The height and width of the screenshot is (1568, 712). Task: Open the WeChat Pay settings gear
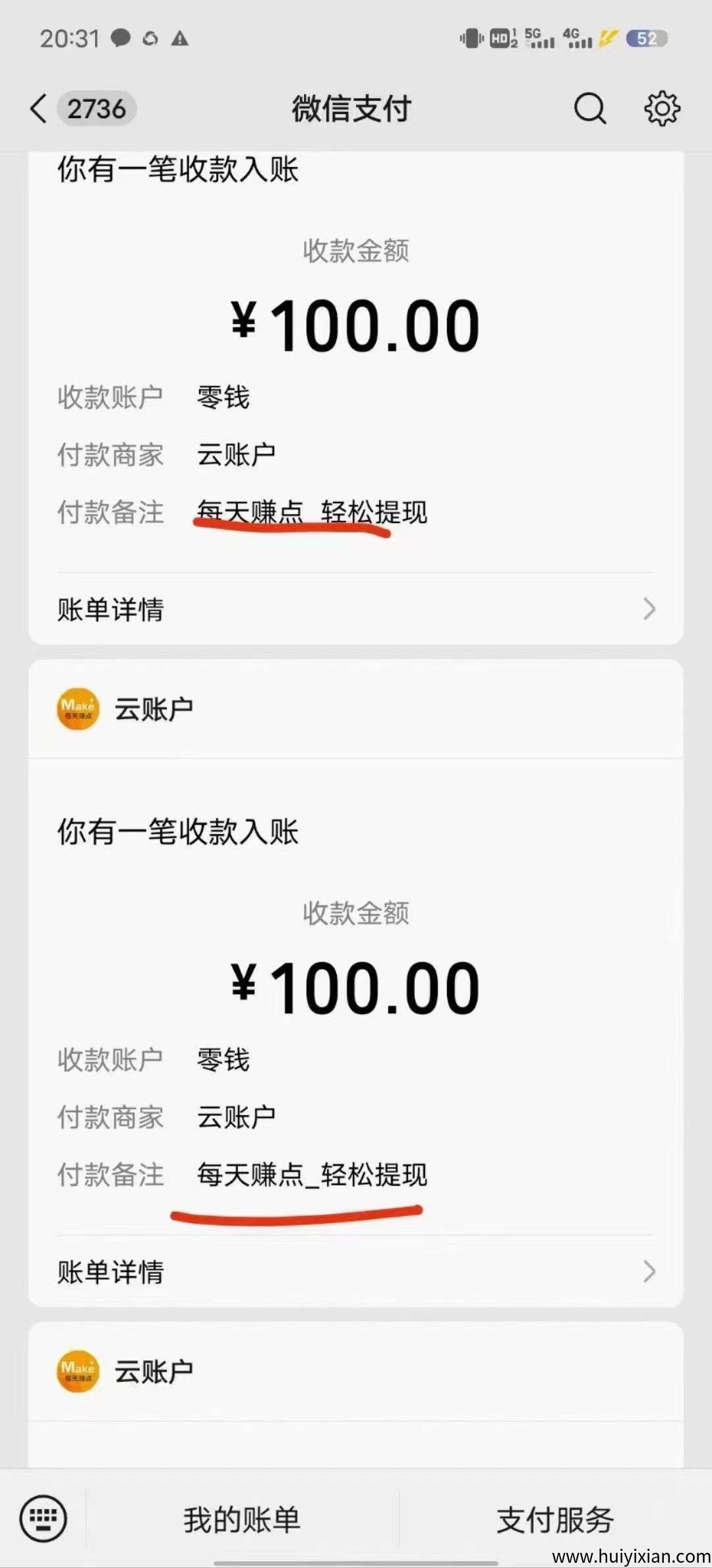661,109
